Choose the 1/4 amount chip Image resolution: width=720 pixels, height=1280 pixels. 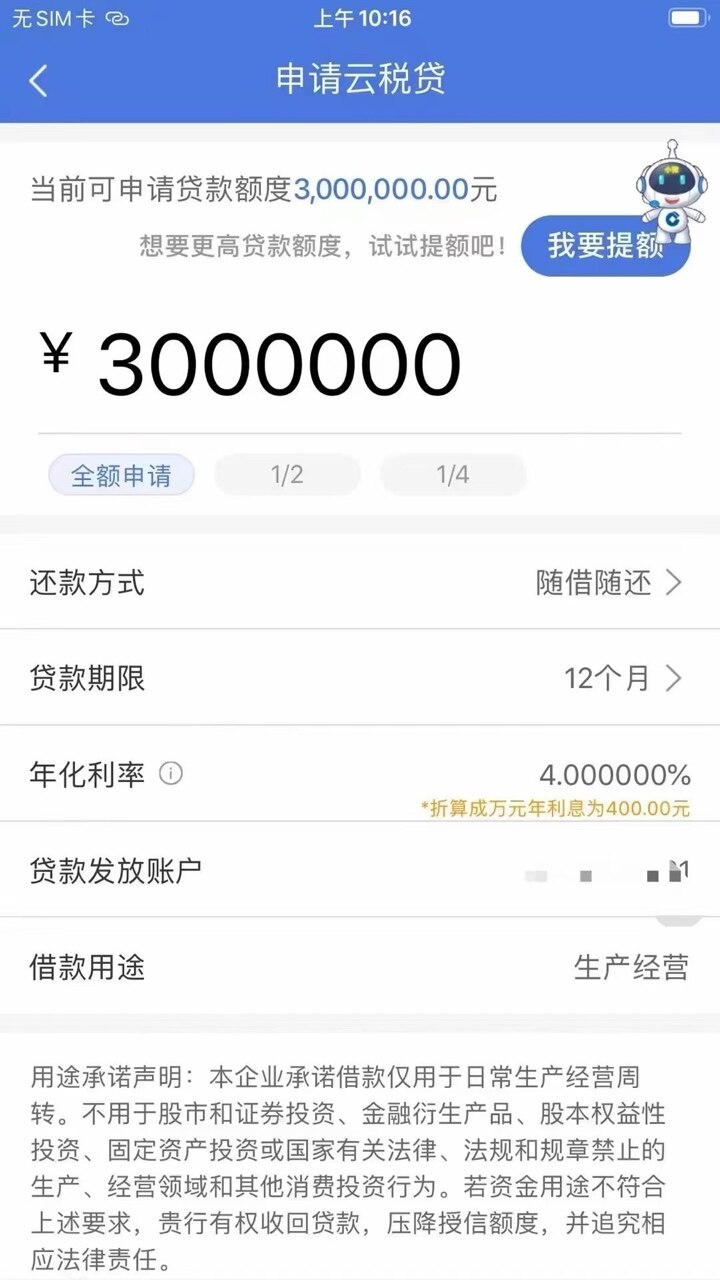coord(453,475)
